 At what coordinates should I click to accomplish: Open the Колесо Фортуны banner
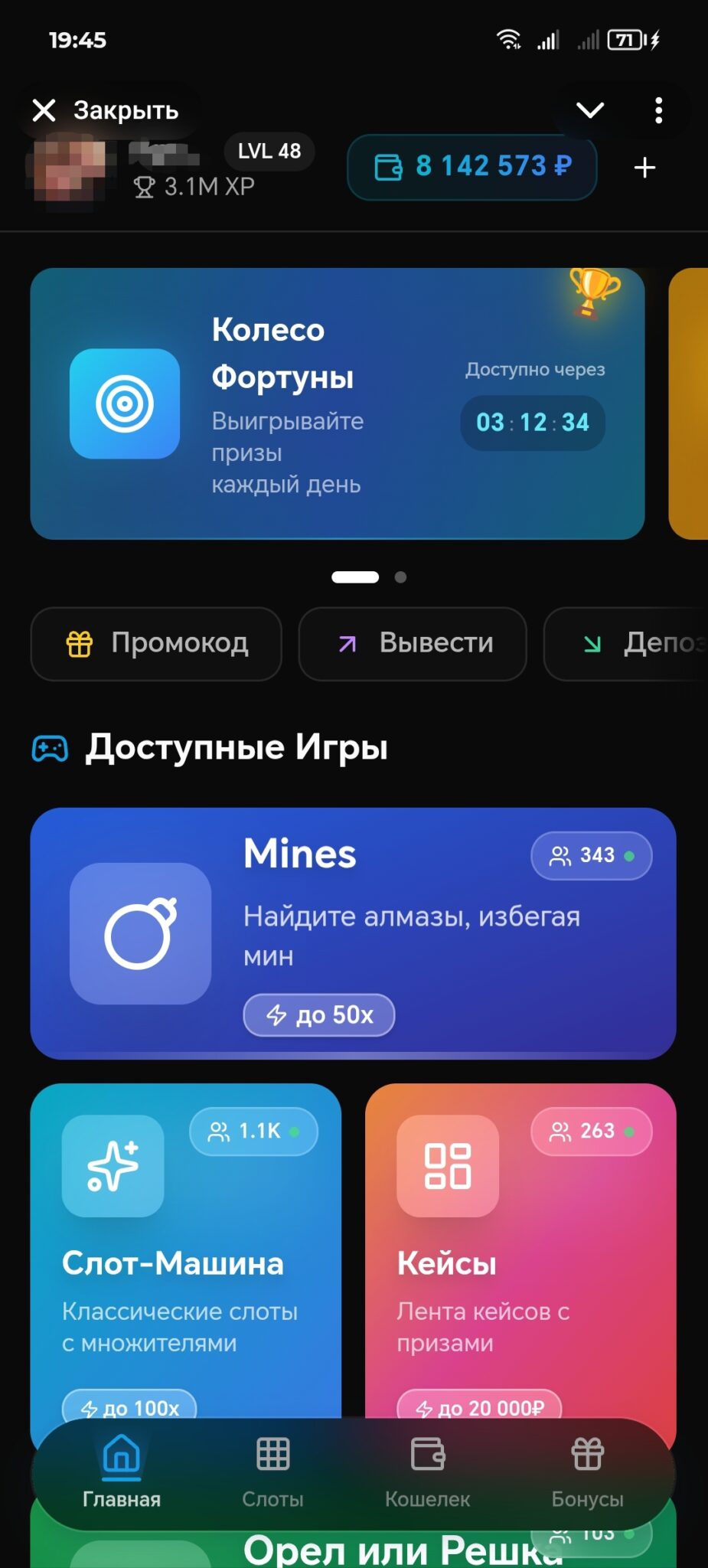(x=337, y=403)
